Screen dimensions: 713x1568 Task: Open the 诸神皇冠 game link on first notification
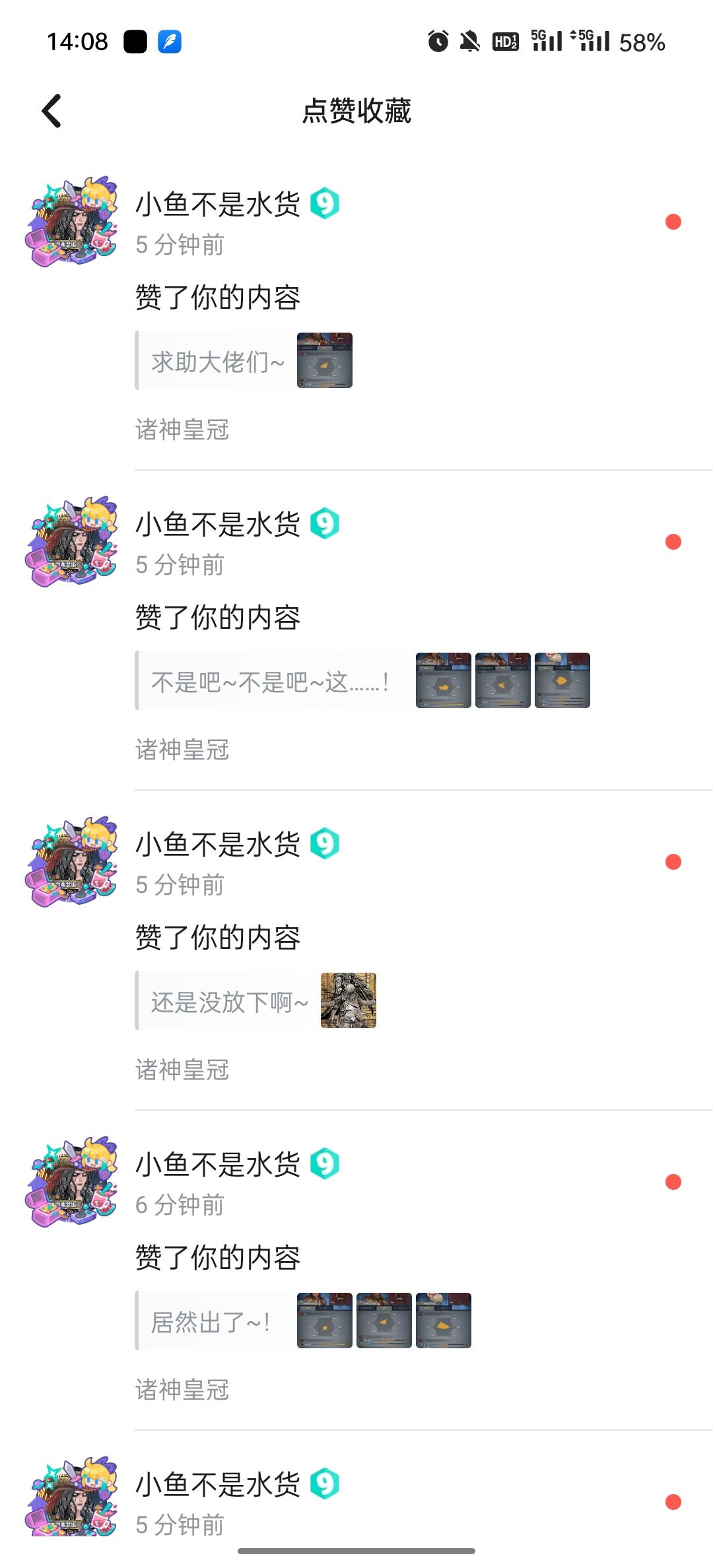click(x=182, y=430)
